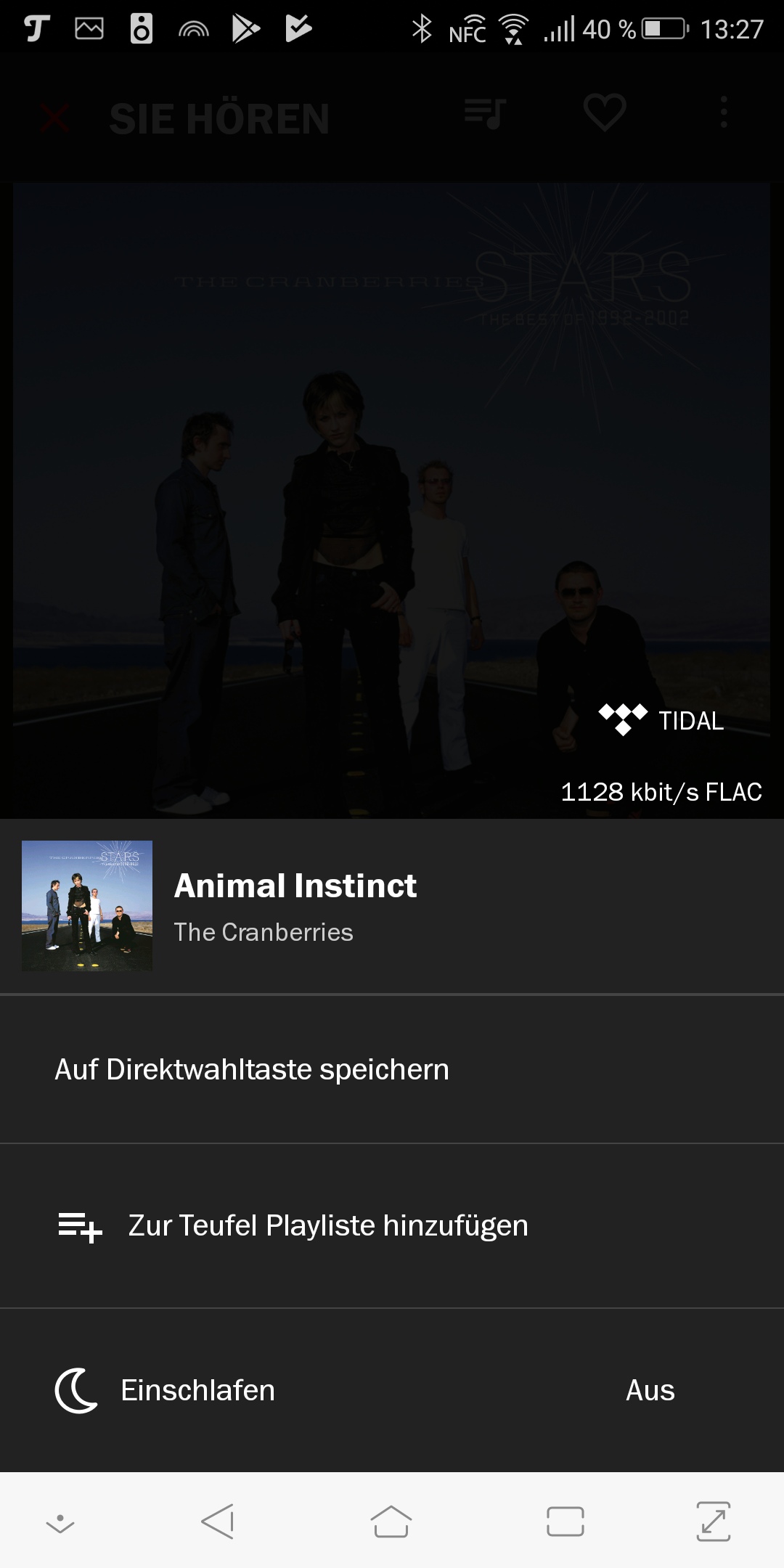Add song via Zur Teufel Playliste hinzufügen
This screenshot has height=1568, width=784.
328,1225
